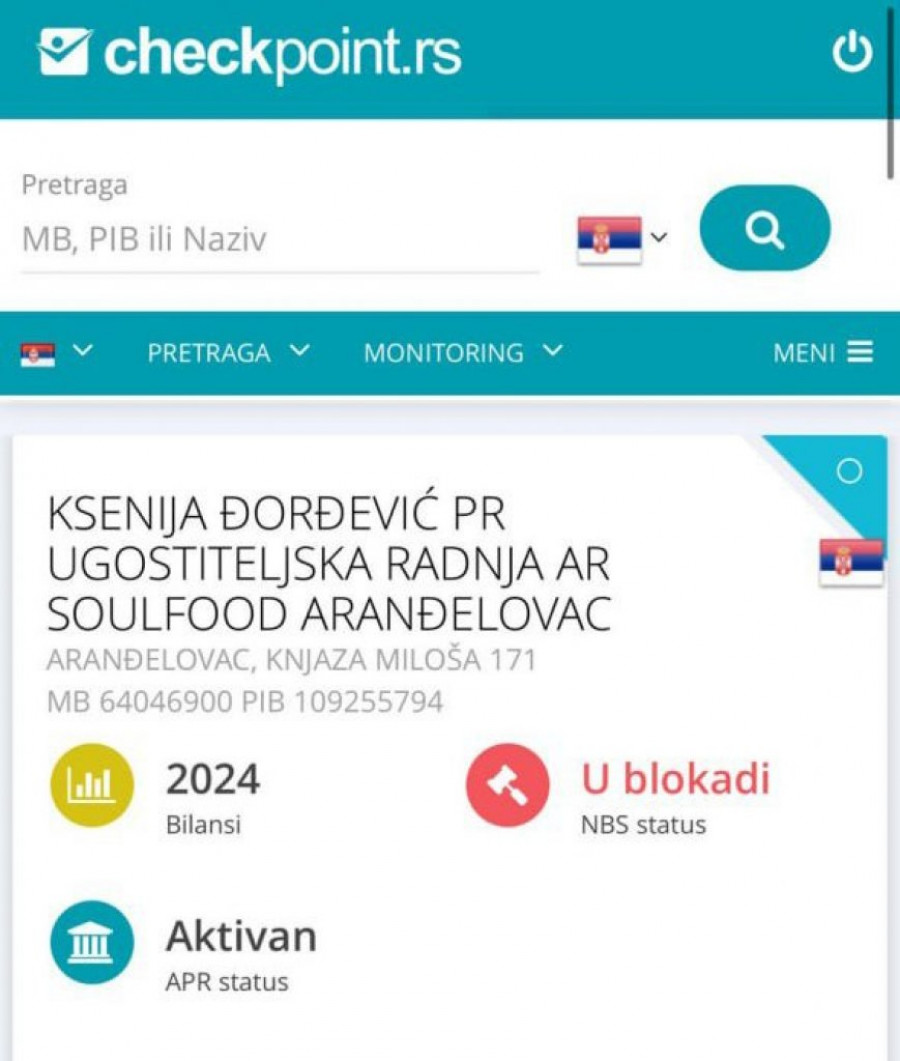Screen dimensions: 900x1061
Task: Open the country flag dropdown beside search
Action: 622,238
